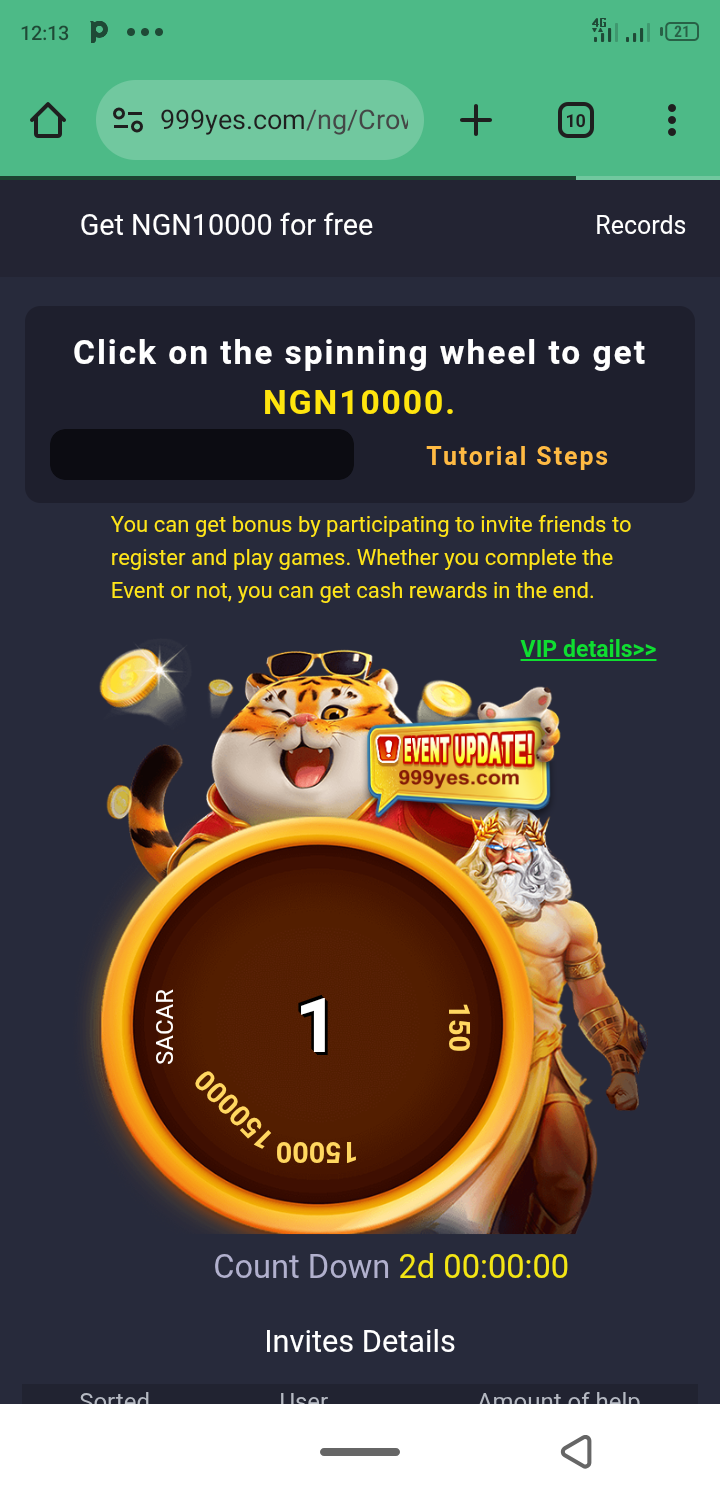Open the VIP details link
720x1500 pixels.
(588, 649)
